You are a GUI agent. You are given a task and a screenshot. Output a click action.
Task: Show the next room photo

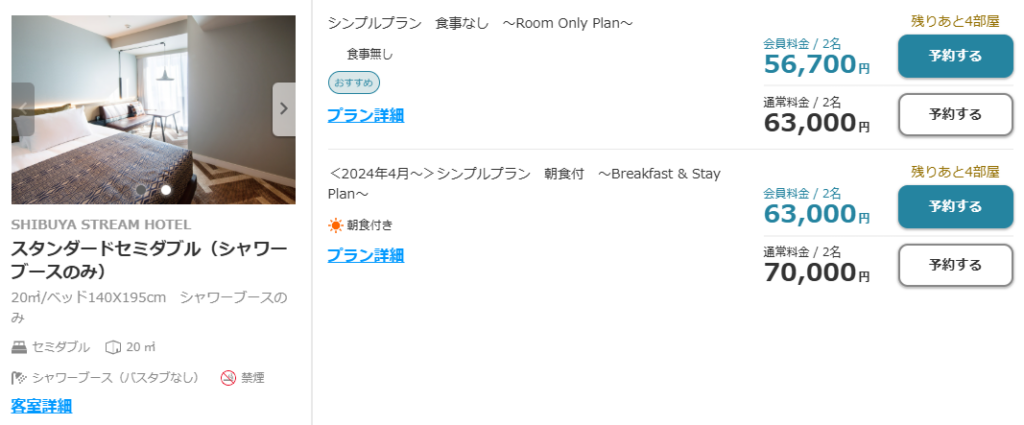click(x=284, y=109)
